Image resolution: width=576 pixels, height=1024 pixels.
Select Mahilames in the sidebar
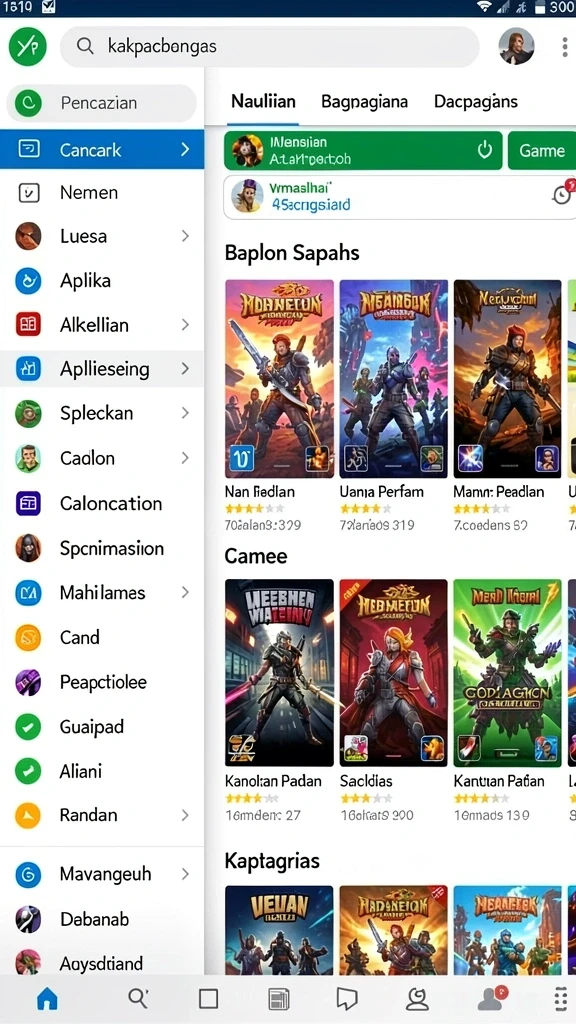click(102, 593)
